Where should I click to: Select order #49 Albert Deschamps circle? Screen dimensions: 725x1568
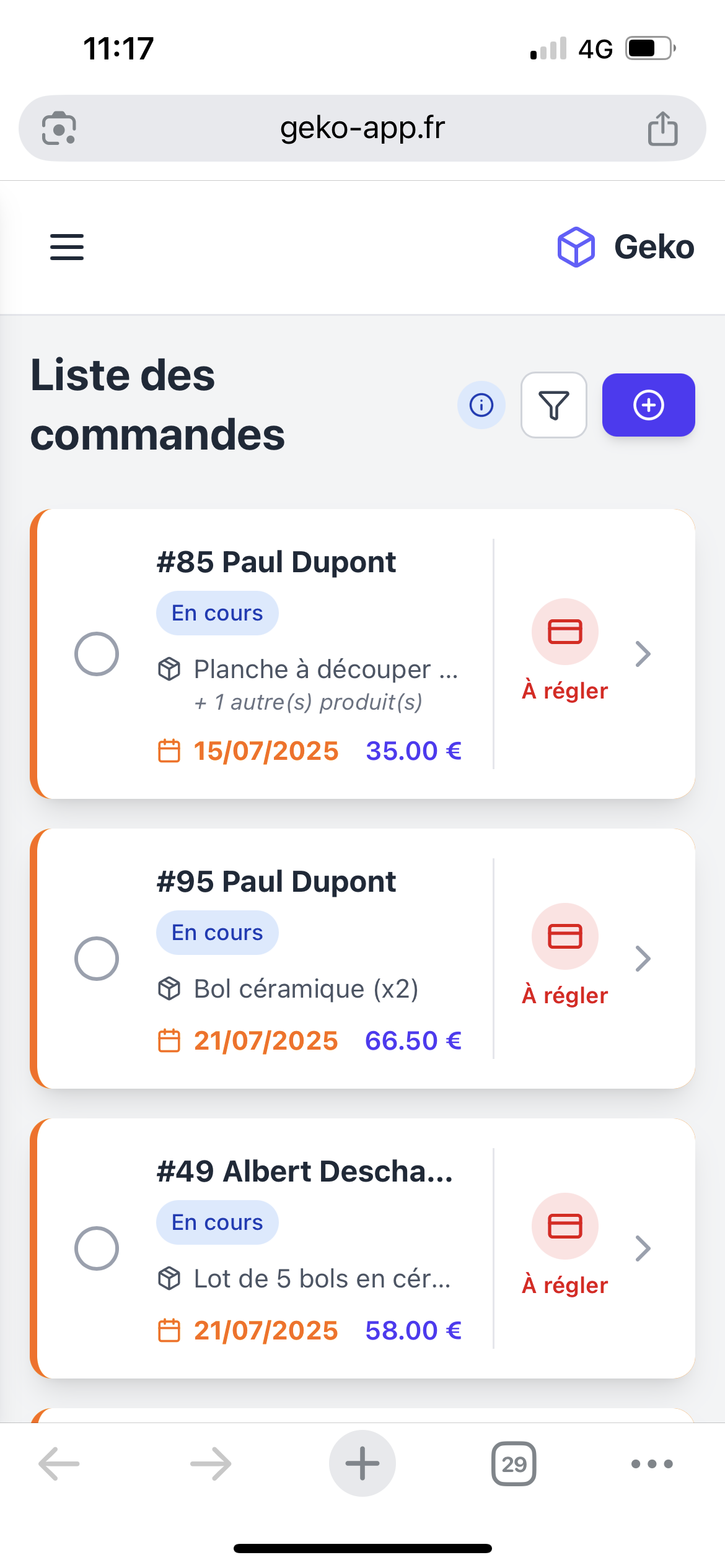pyautogui.click(x=97, y=1249)
